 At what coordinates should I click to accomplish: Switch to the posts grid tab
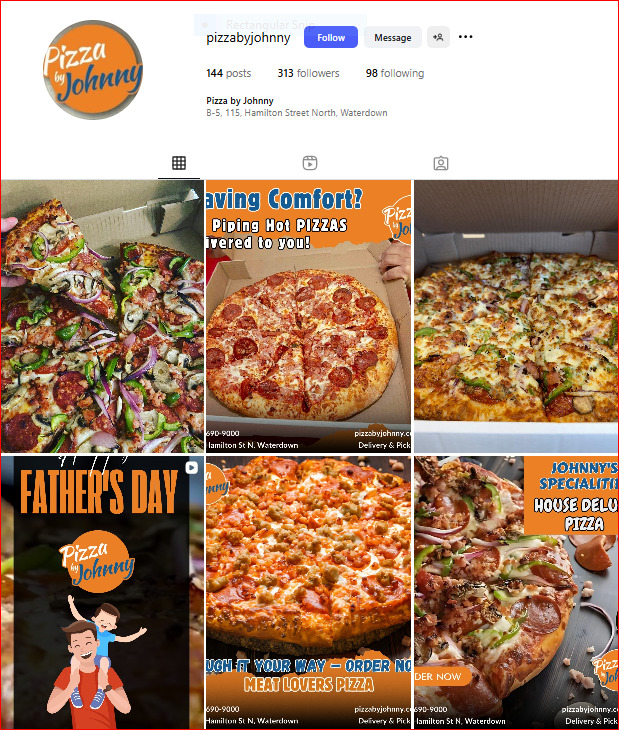tap(179, 163)
